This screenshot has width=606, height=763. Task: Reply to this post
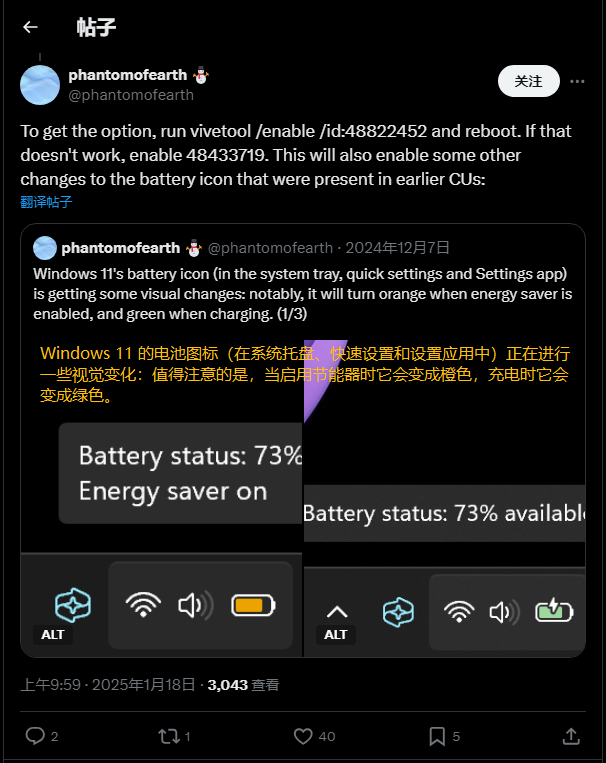click(x=35, y=736)
